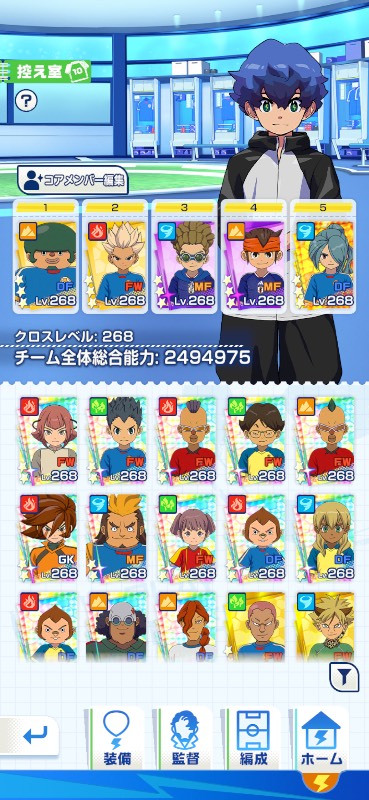The height and width of the screenshot is (800, 369).
Task: Open the filter funnel icon
Action: click(345, 677)
